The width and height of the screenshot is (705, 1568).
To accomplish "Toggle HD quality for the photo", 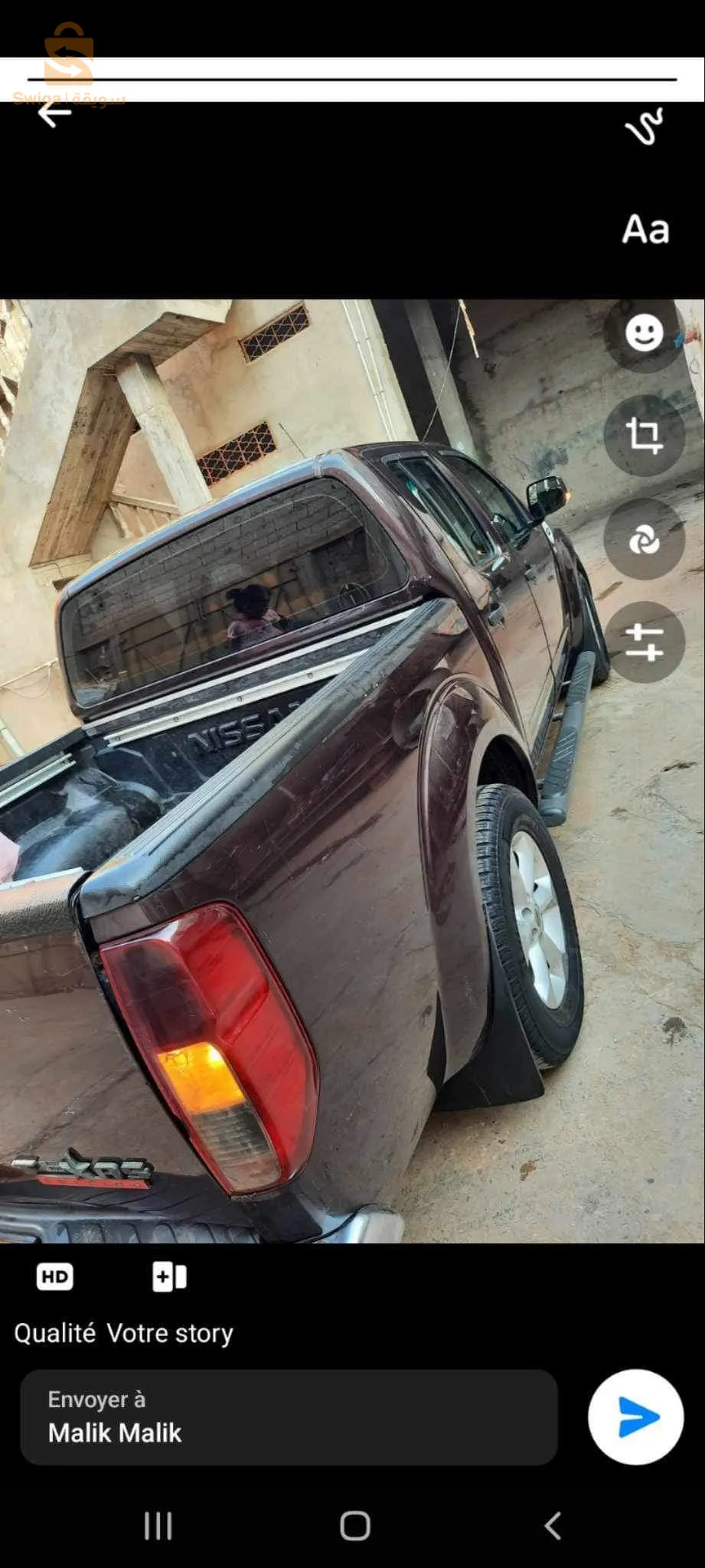I will pos(55,1276).
